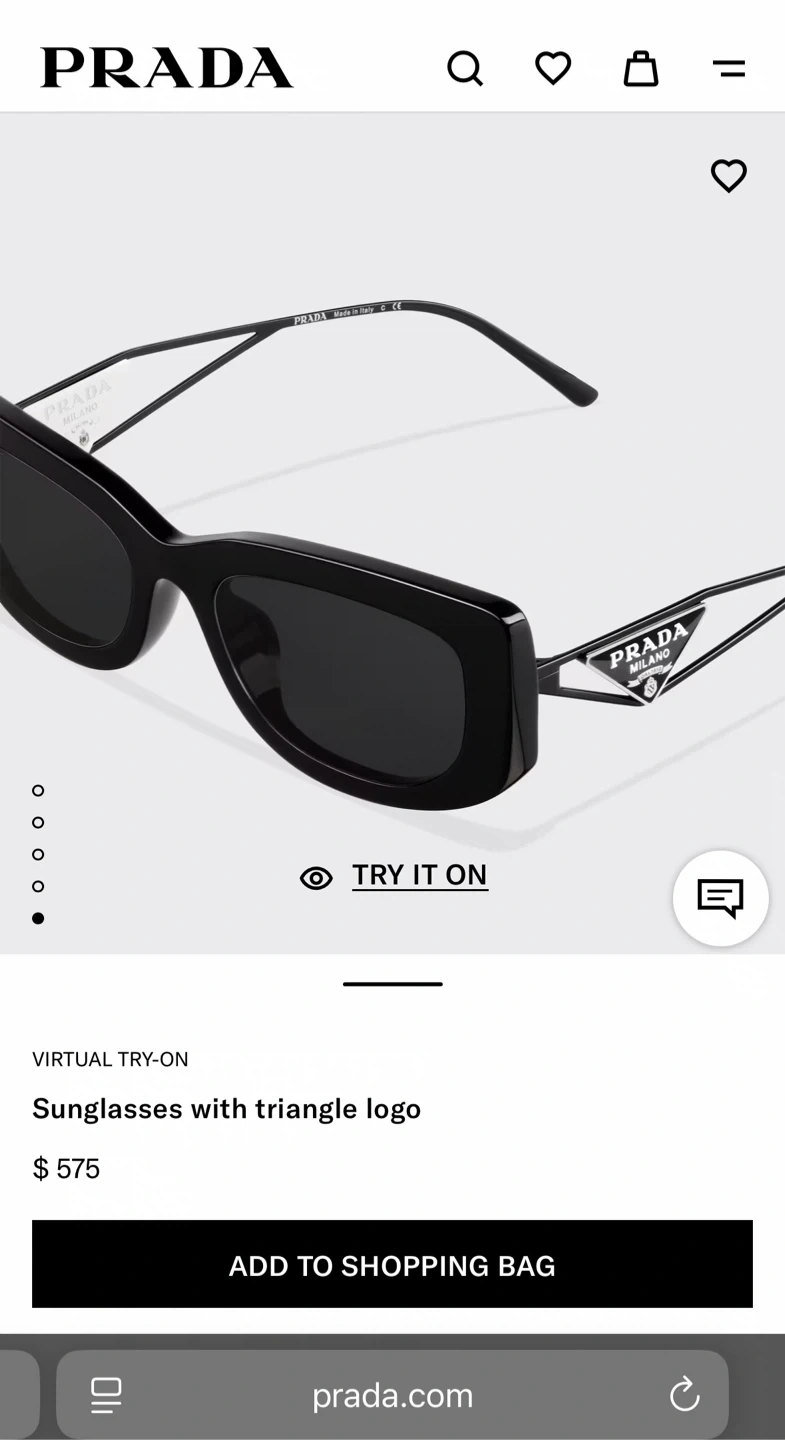Open the search in the Prada header
Image resolution: width=785 pixels, height=1440 pixels.
(x=465, y=69)
